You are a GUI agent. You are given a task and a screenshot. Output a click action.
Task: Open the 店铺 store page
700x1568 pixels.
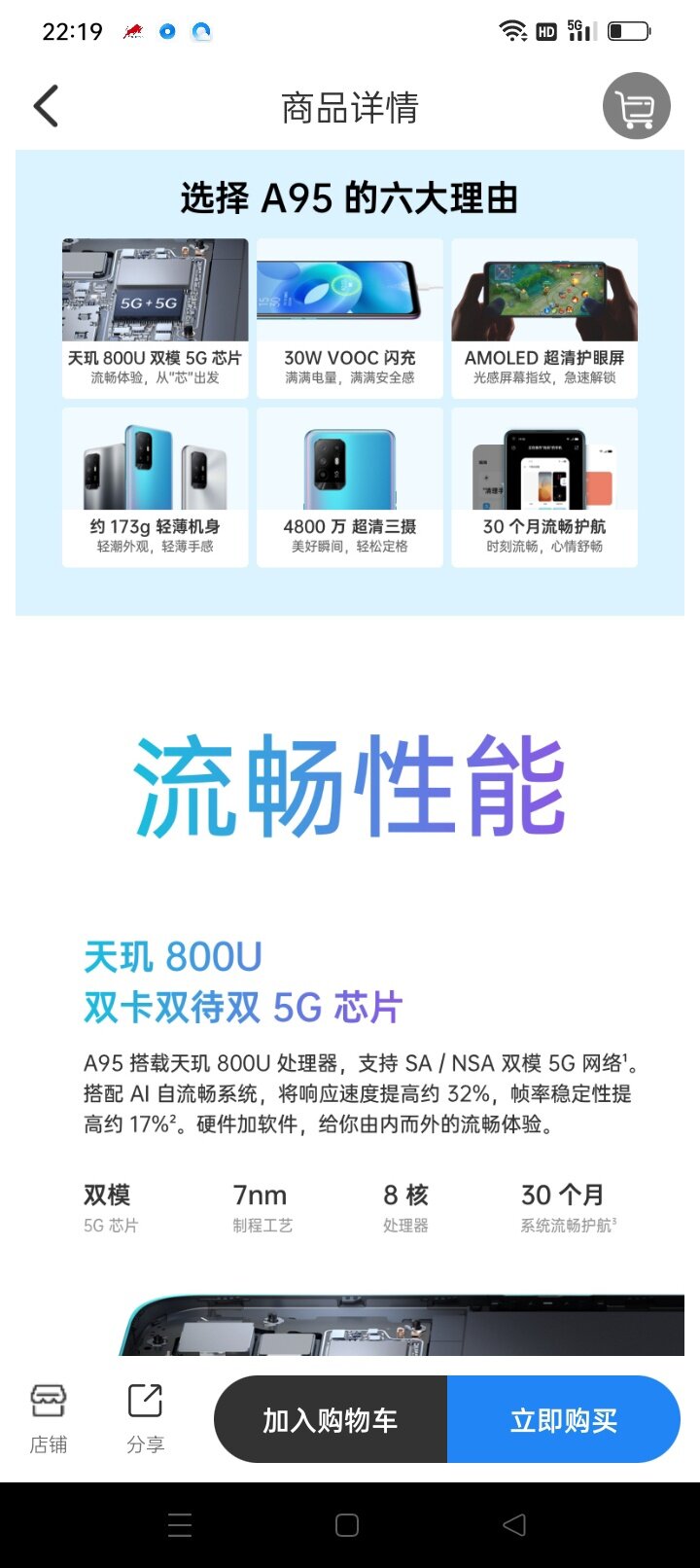pos(49,1418)
